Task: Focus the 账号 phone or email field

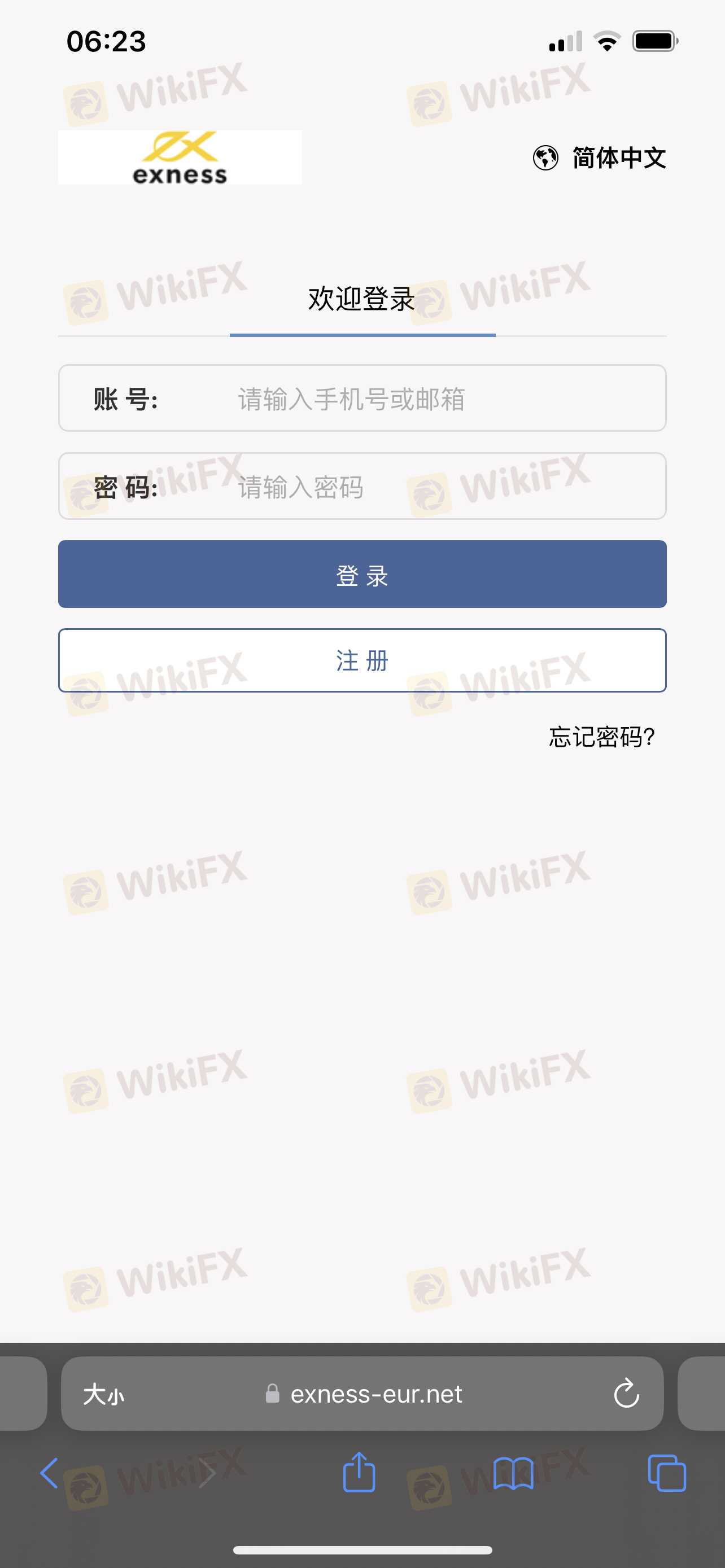Action: click(426, 399)
